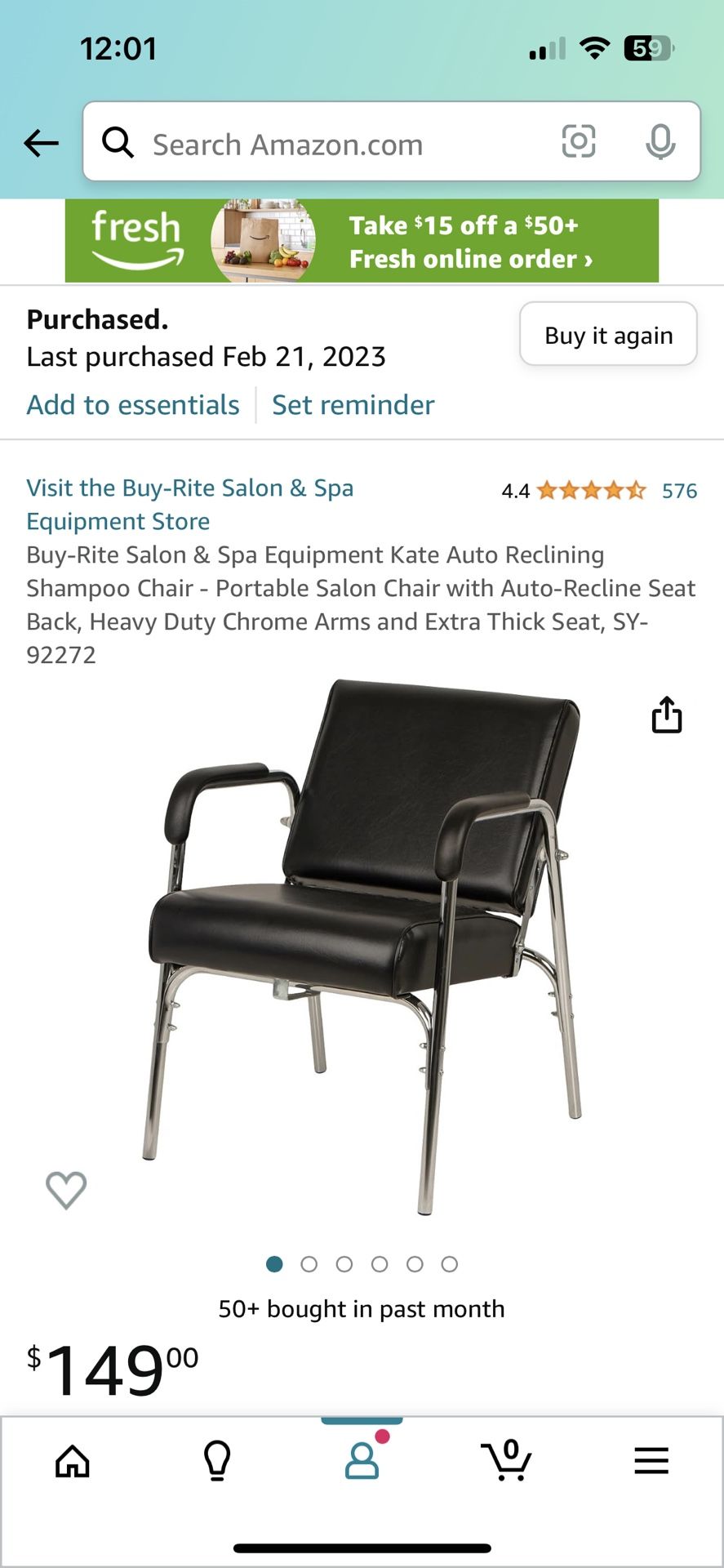This screenshot has height=1568, width=724.
Task: Tap Buy it again
Action: pos(608,334)
